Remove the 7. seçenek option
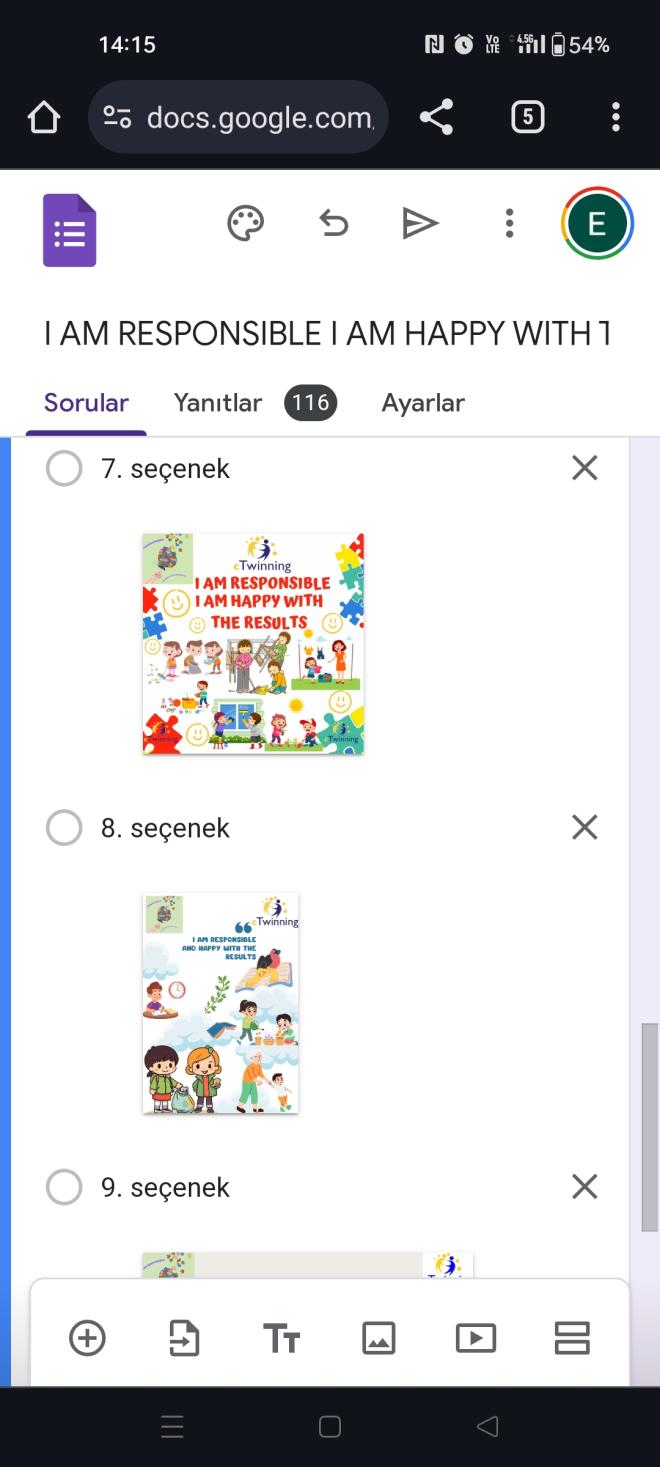660x1467 pixels. (584, 468)
